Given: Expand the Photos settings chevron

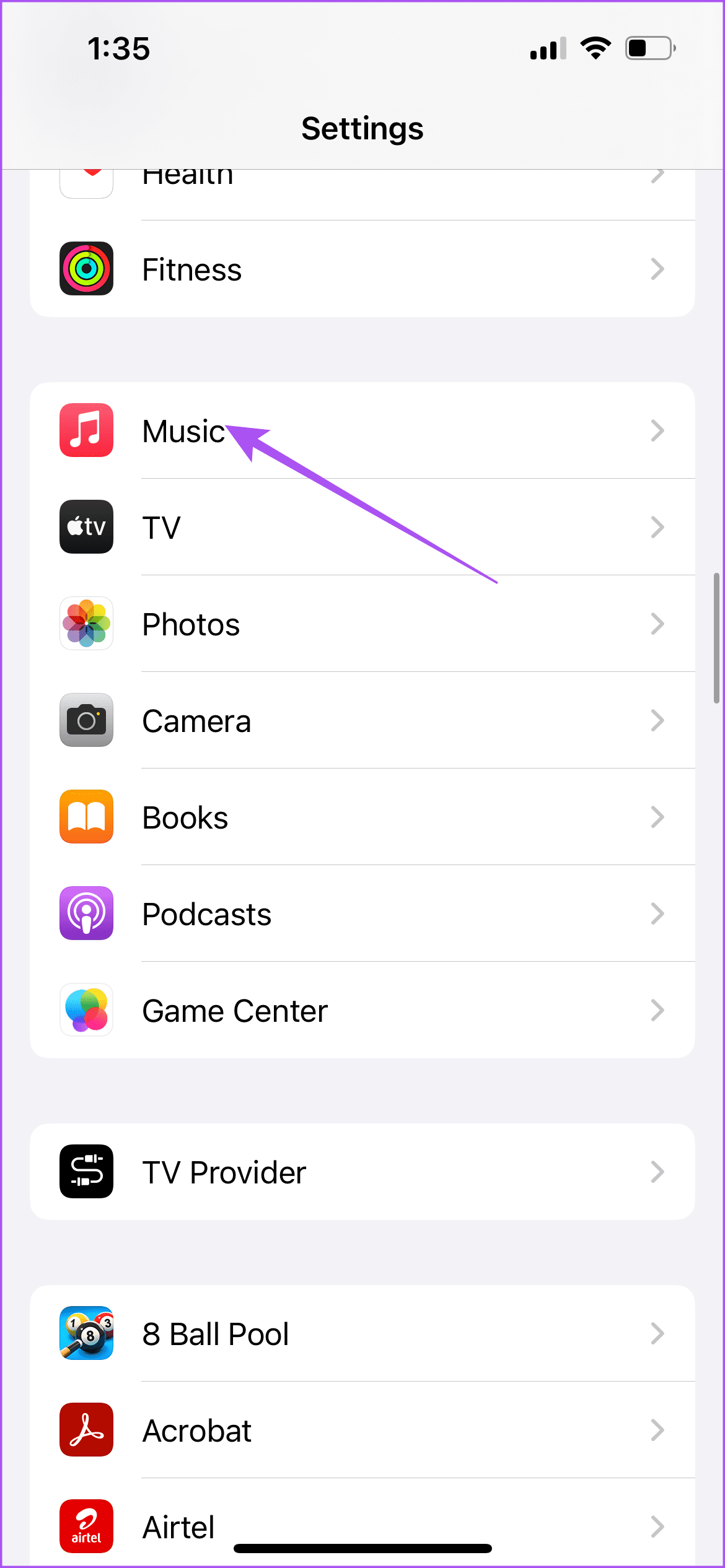Looking at the screenshot, I should click(x=657, y=624).
